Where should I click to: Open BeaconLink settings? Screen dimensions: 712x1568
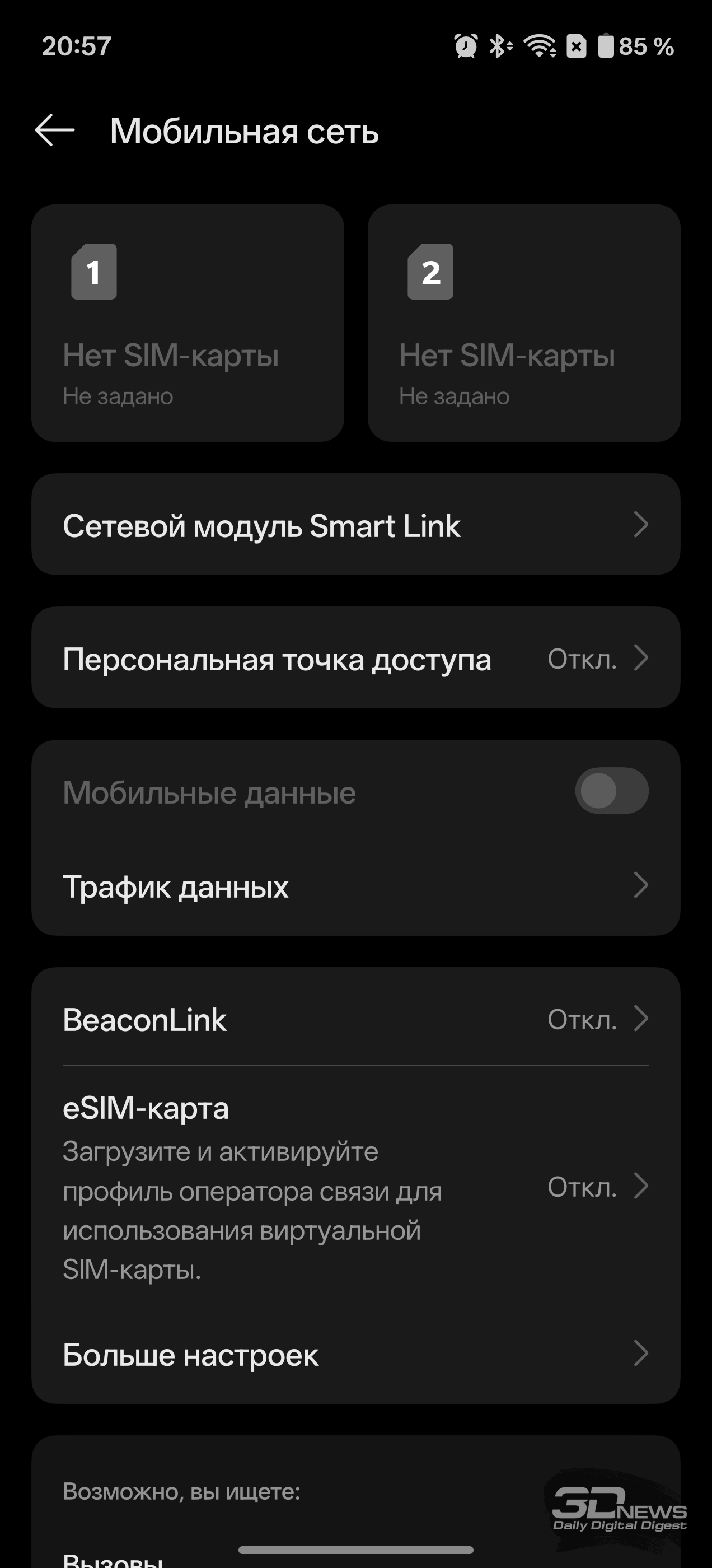click(355, 1019)
